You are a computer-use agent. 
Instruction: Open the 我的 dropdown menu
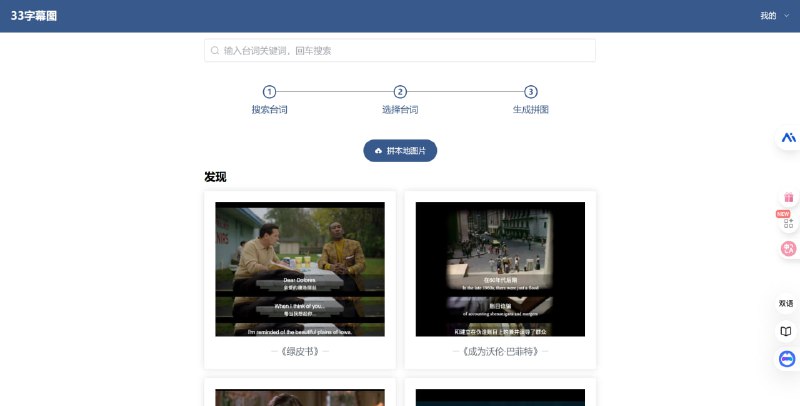click(x=774, y=16)
